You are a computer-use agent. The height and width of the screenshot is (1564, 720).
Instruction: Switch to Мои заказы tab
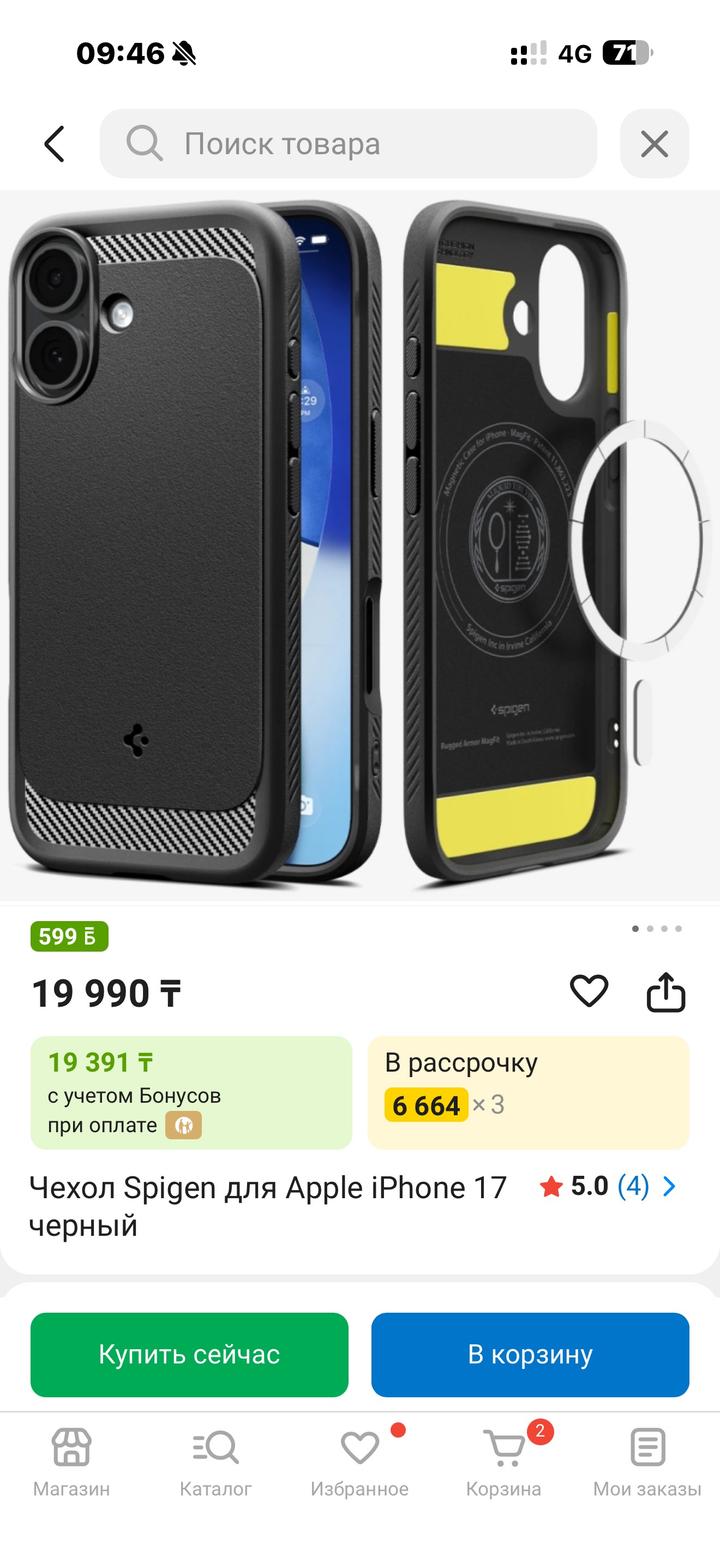click(647, 1462)
